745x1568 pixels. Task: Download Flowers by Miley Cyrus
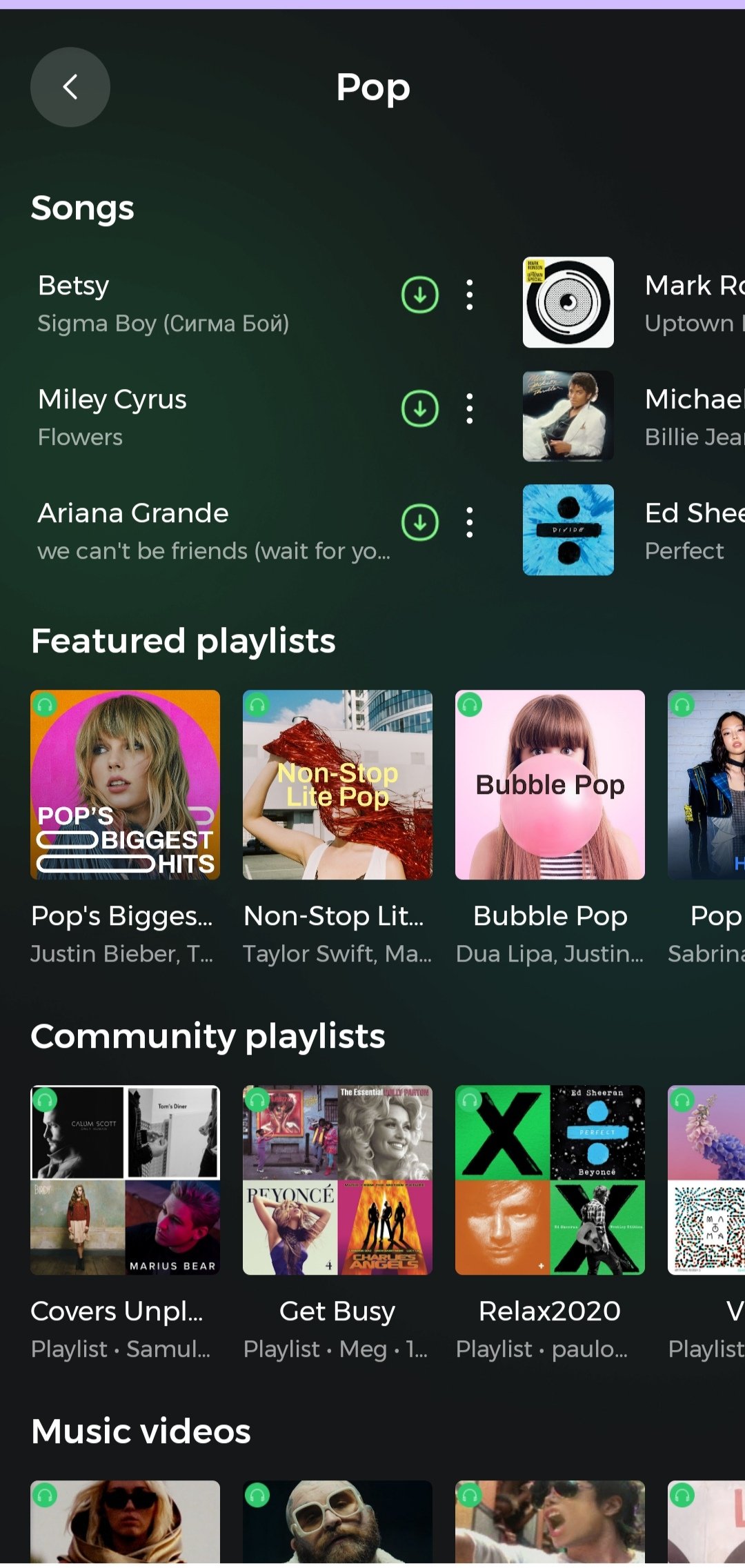click(419, 409)
